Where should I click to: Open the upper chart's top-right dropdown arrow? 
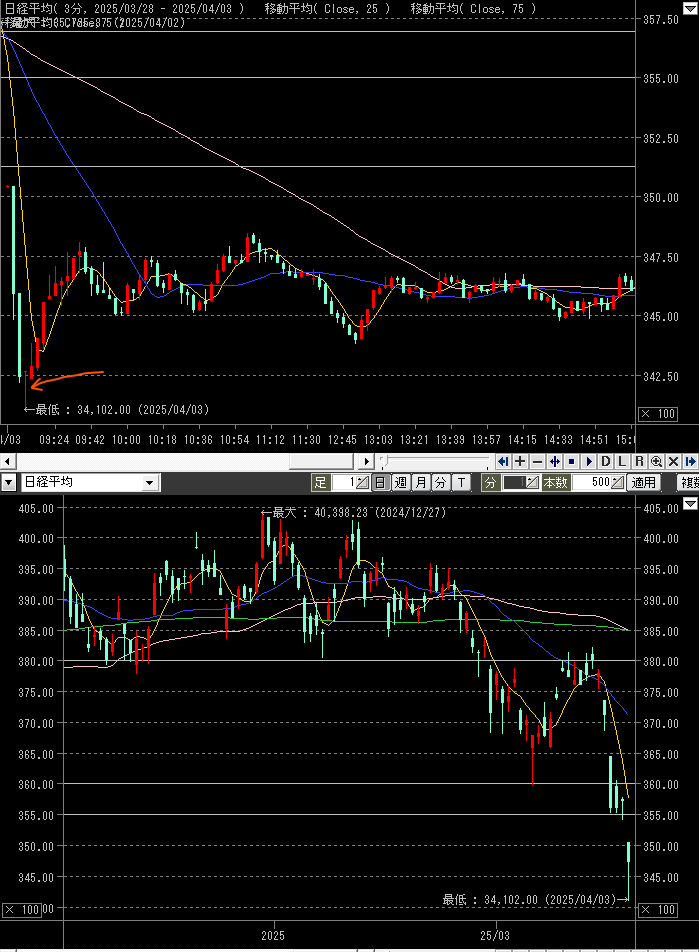[690, 9]
